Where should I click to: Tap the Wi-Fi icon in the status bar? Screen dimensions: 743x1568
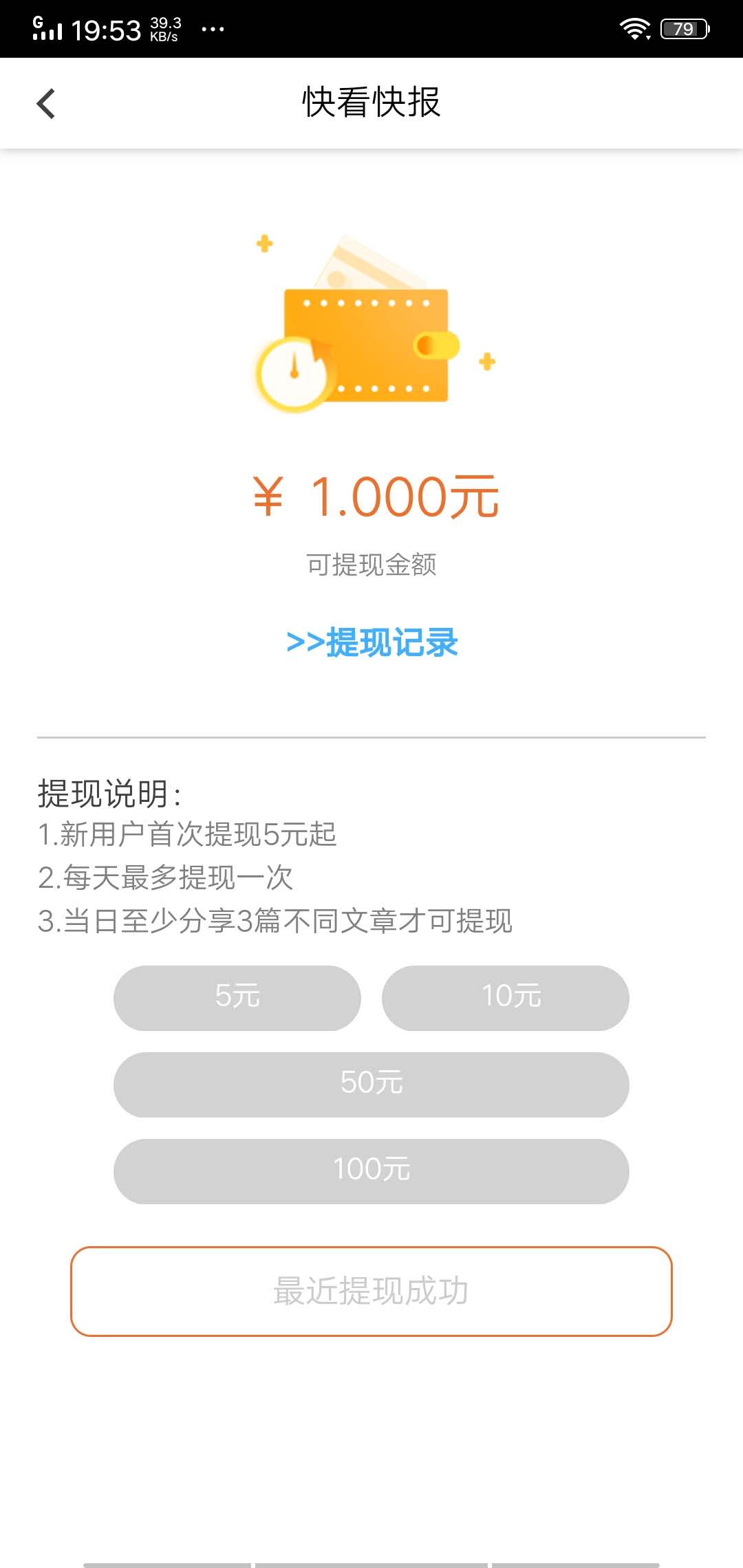coord(634,28)
